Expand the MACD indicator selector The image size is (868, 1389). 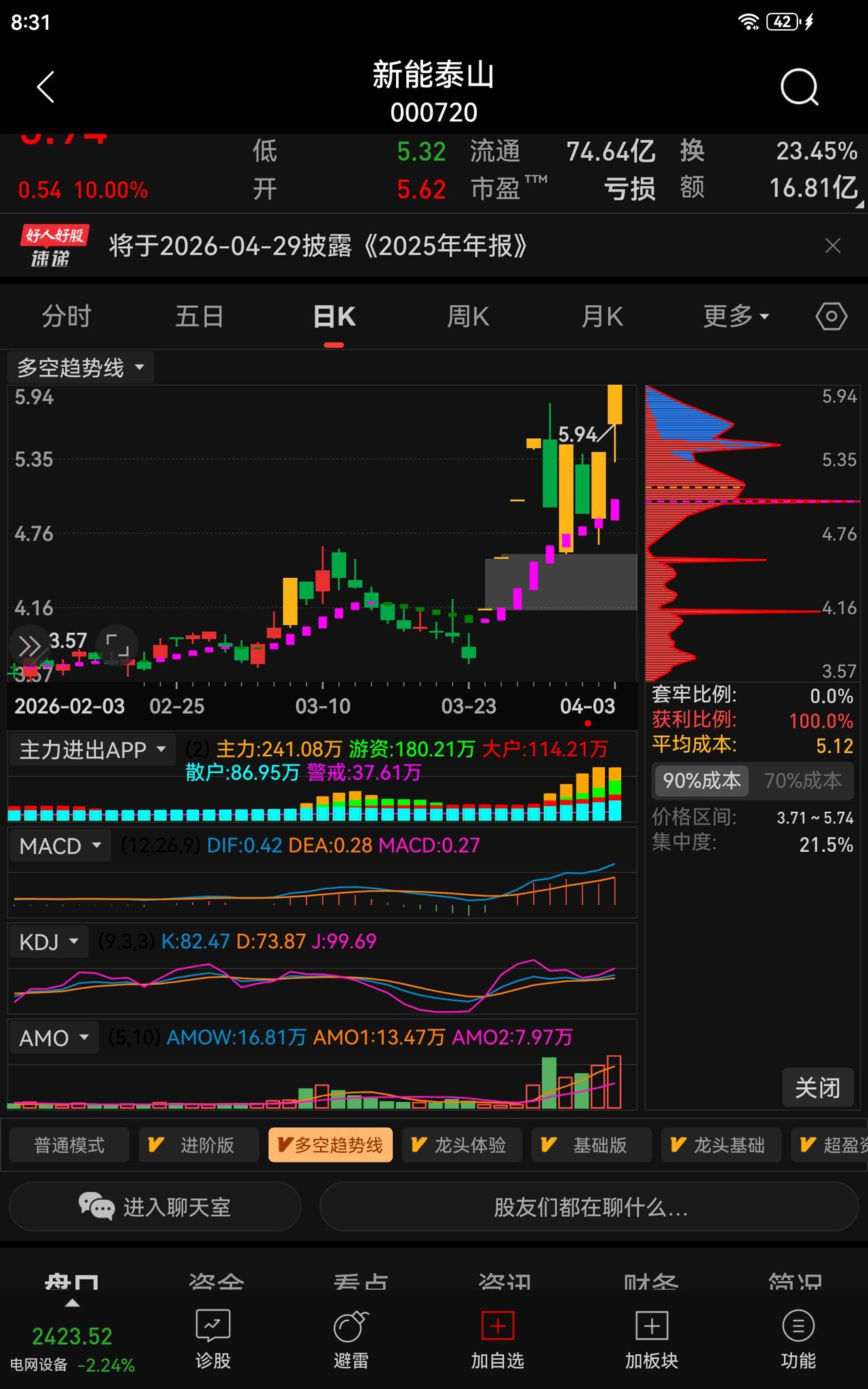60,845
